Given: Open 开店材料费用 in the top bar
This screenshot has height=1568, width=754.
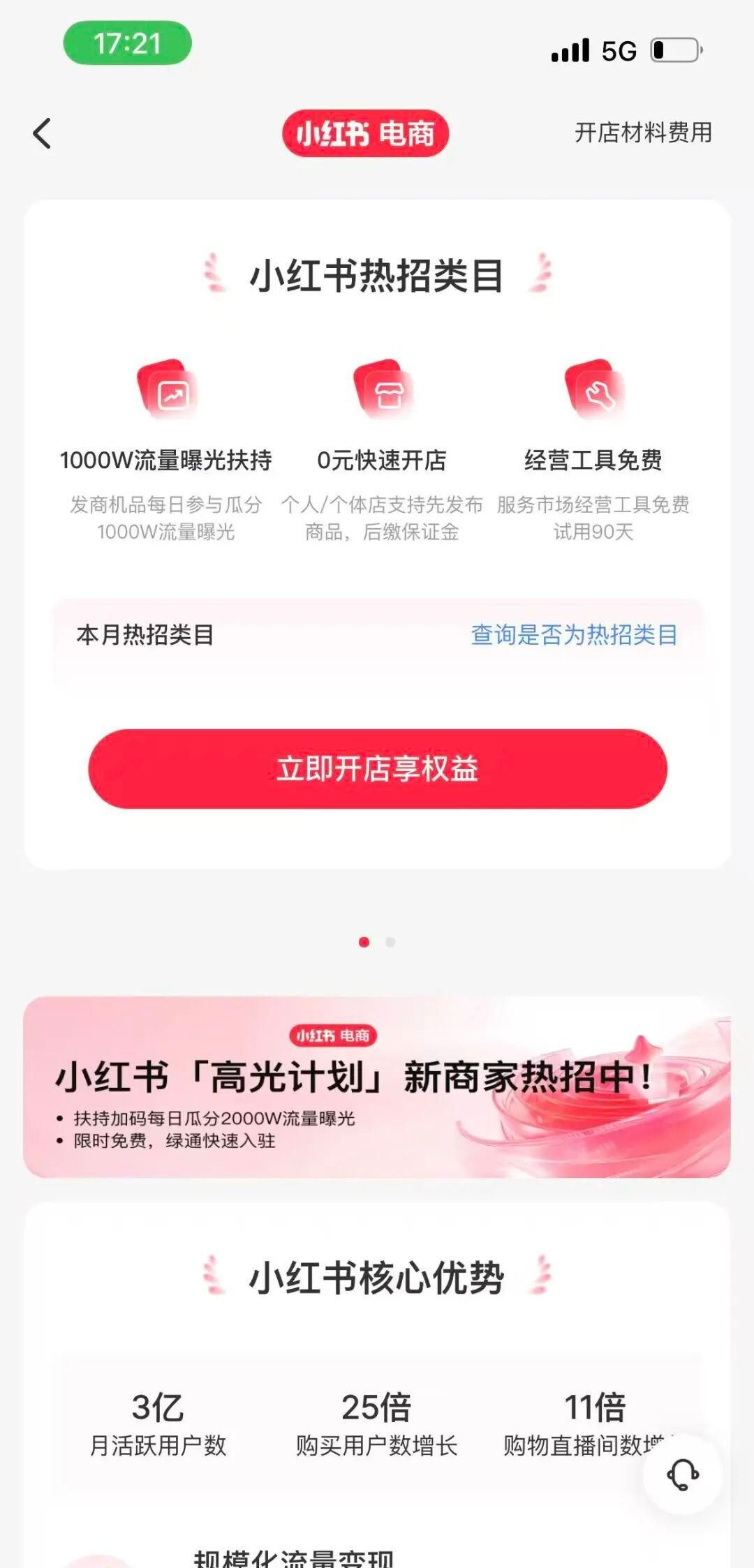Looking at the screenshot, I should [642, 133].
